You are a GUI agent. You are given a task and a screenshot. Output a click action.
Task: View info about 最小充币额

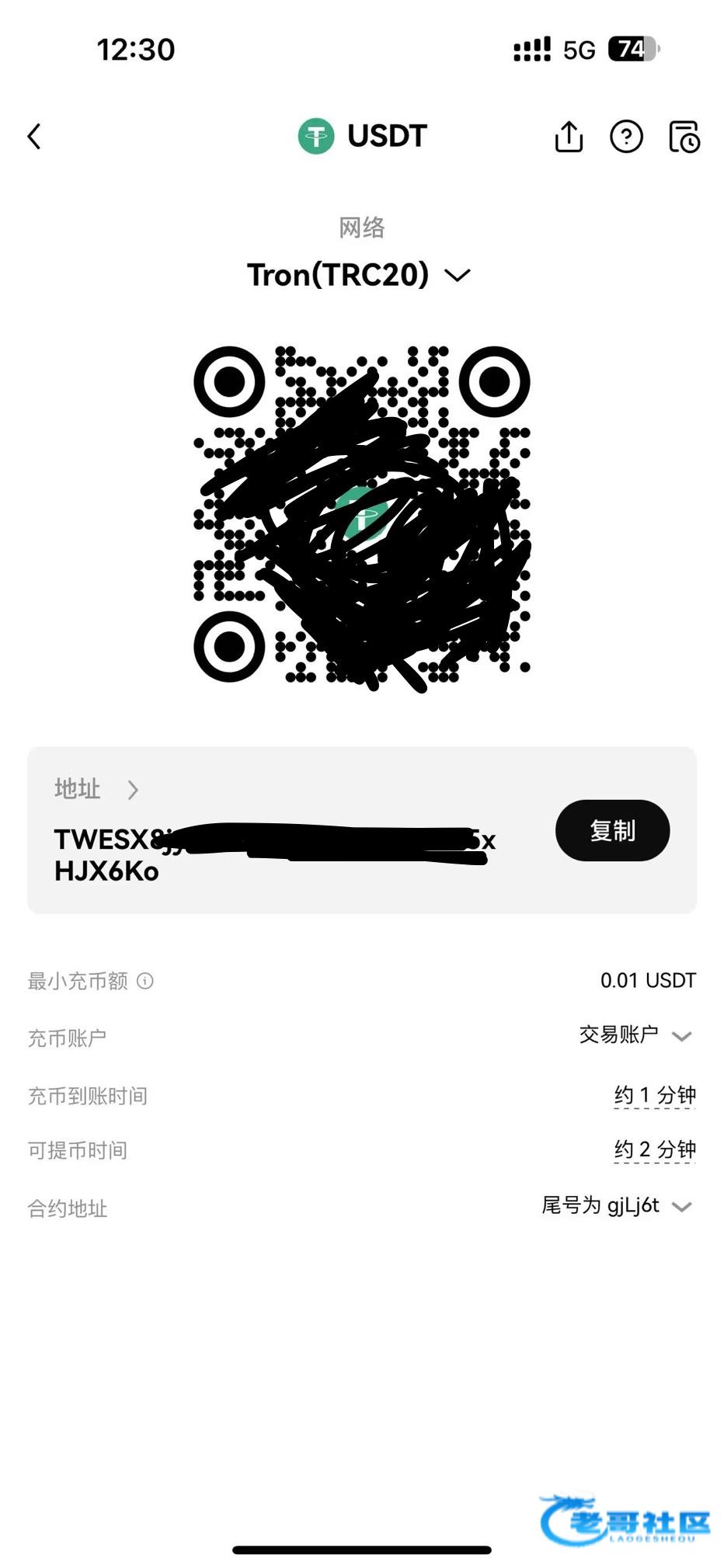tap(145, 981)
